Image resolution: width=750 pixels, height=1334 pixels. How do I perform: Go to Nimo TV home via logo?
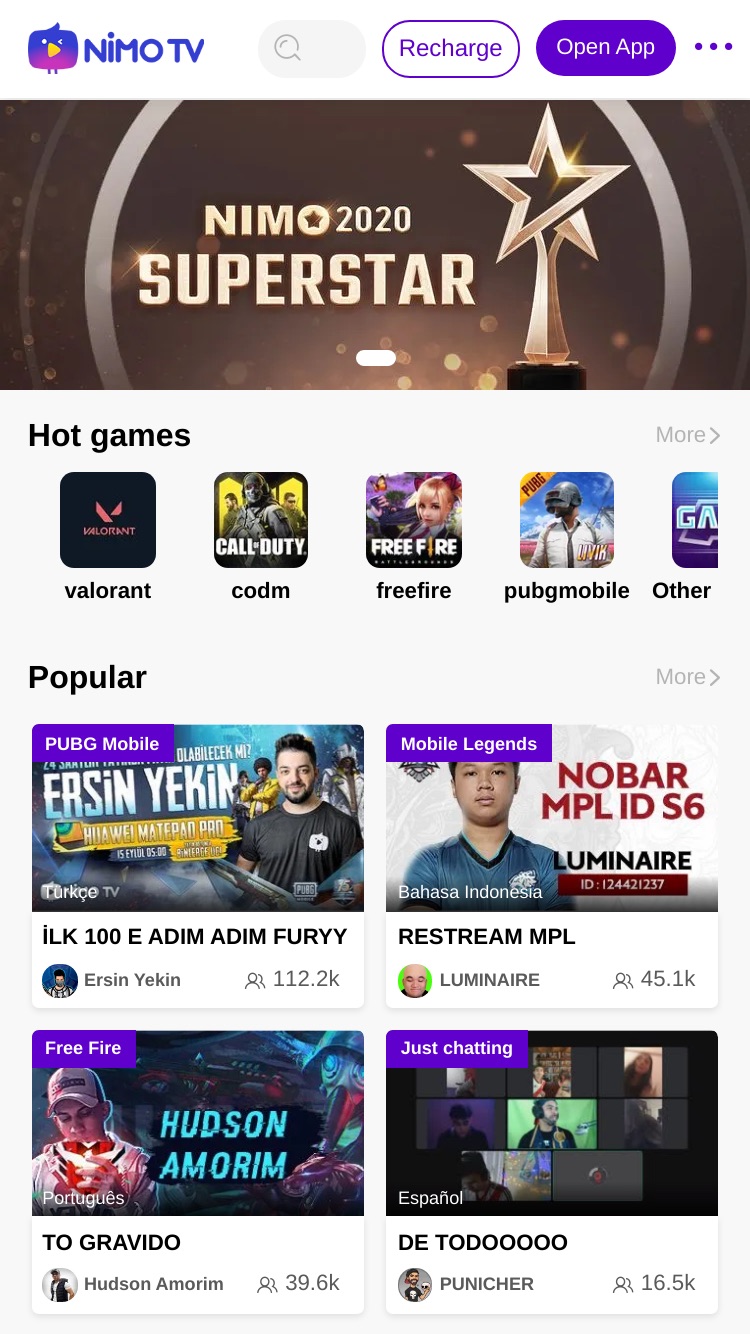click(116, 48)
